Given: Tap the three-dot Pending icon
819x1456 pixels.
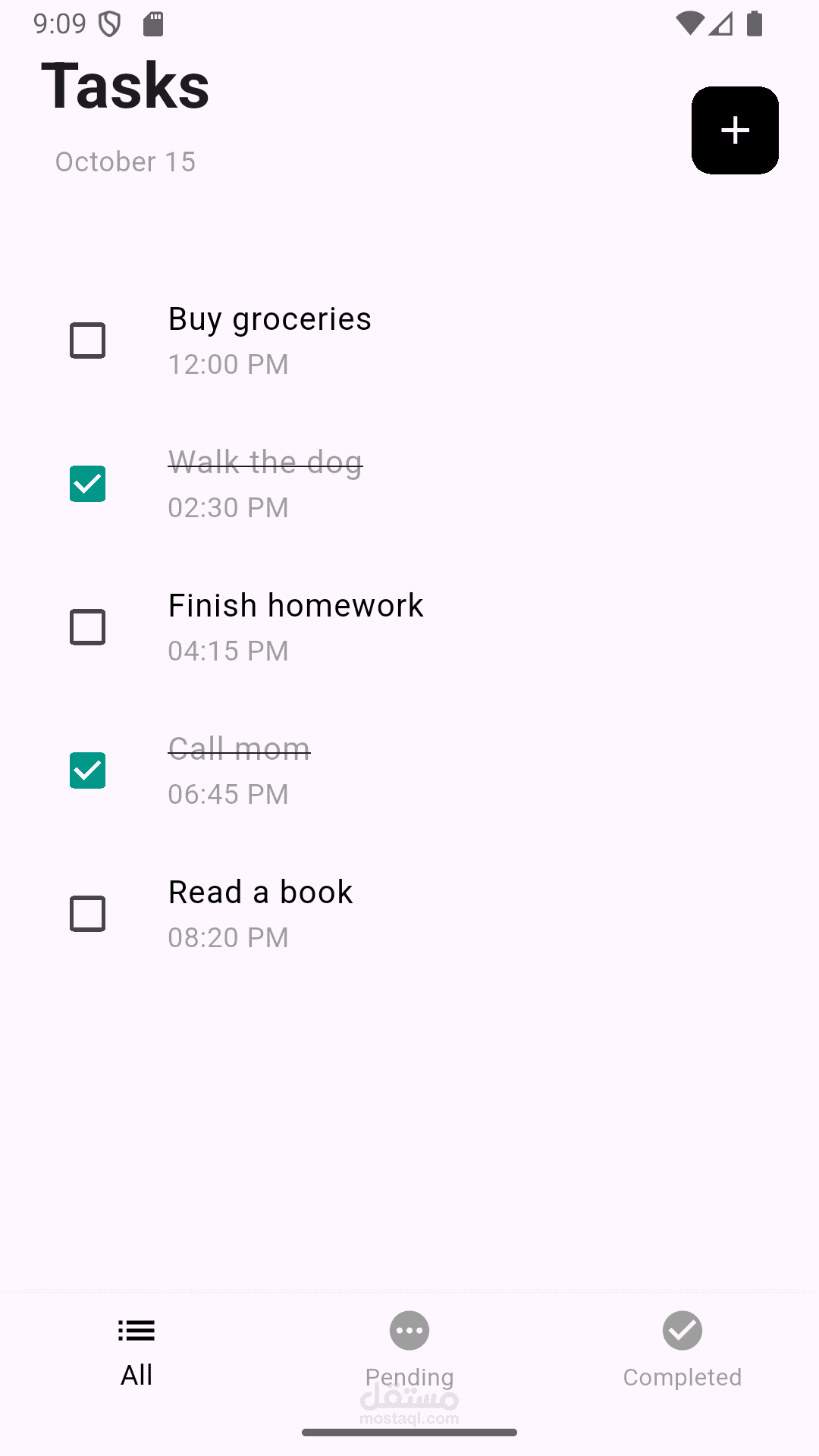Looking at the screenshot, I should 409,1331.
